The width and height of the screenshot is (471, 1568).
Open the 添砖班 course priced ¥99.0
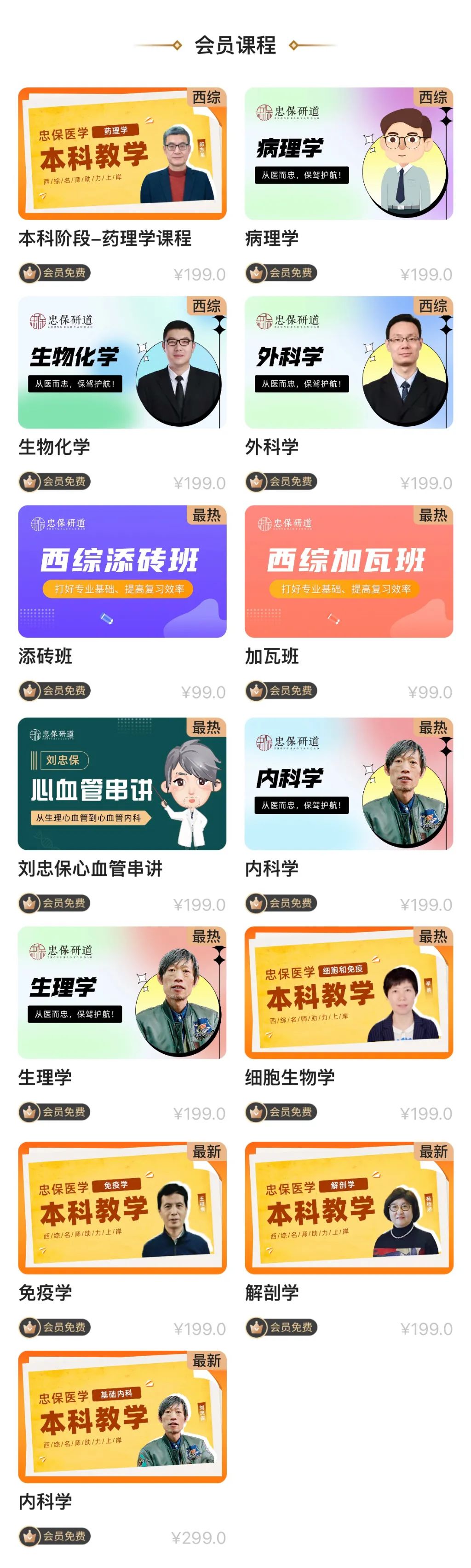point(122,571)
